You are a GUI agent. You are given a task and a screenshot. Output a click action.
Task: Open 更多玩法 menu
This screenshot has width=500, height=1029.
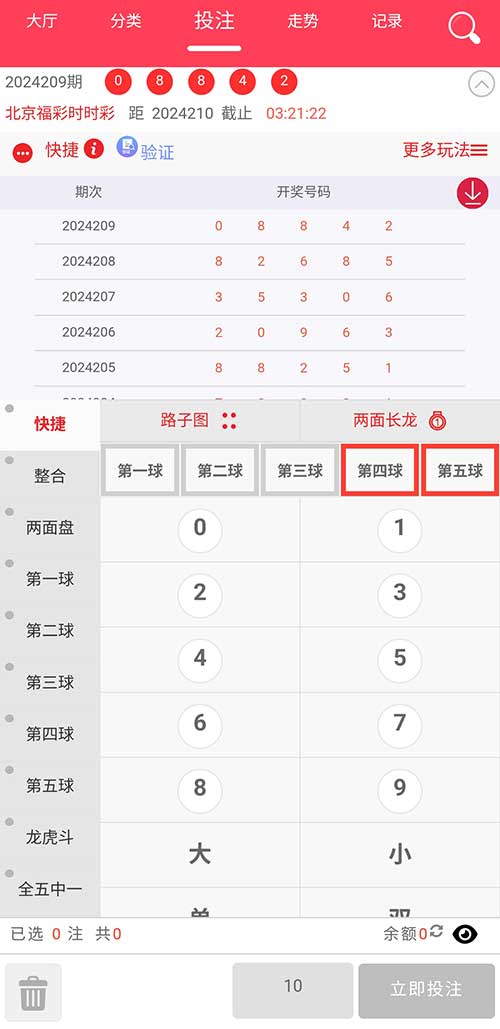pos(446,150)
